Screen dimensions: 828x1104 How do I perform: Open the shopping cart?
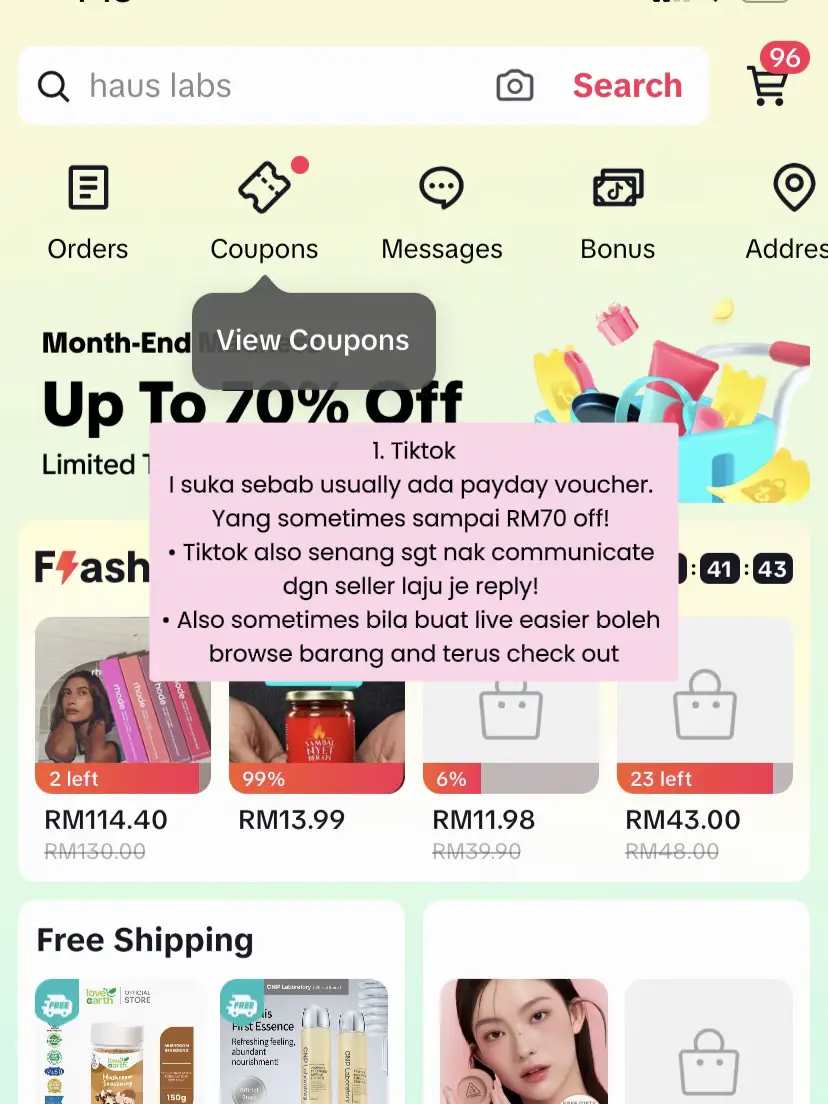click(768, 84)
